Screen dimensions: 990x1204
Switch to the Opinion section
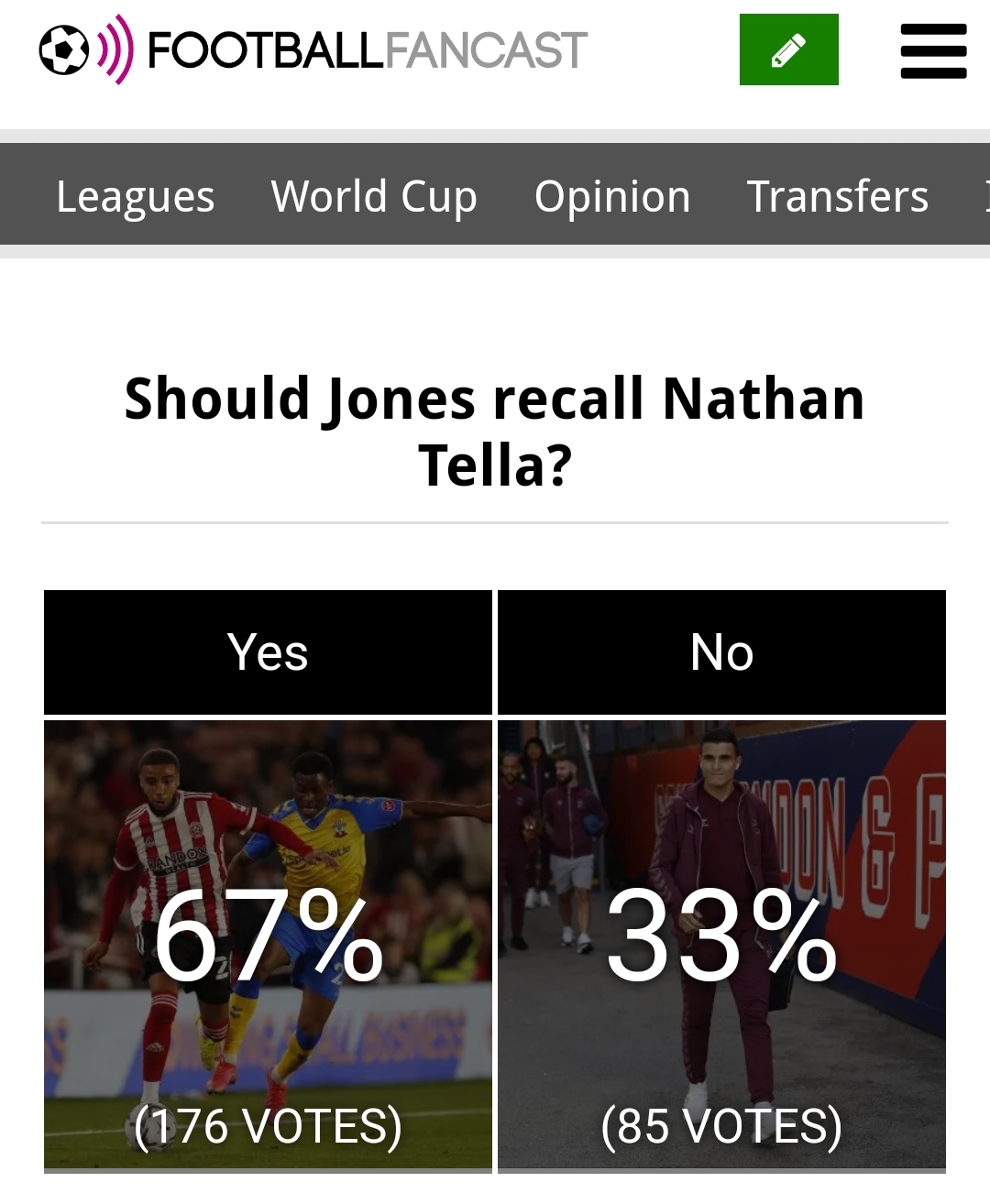point(612,196)
